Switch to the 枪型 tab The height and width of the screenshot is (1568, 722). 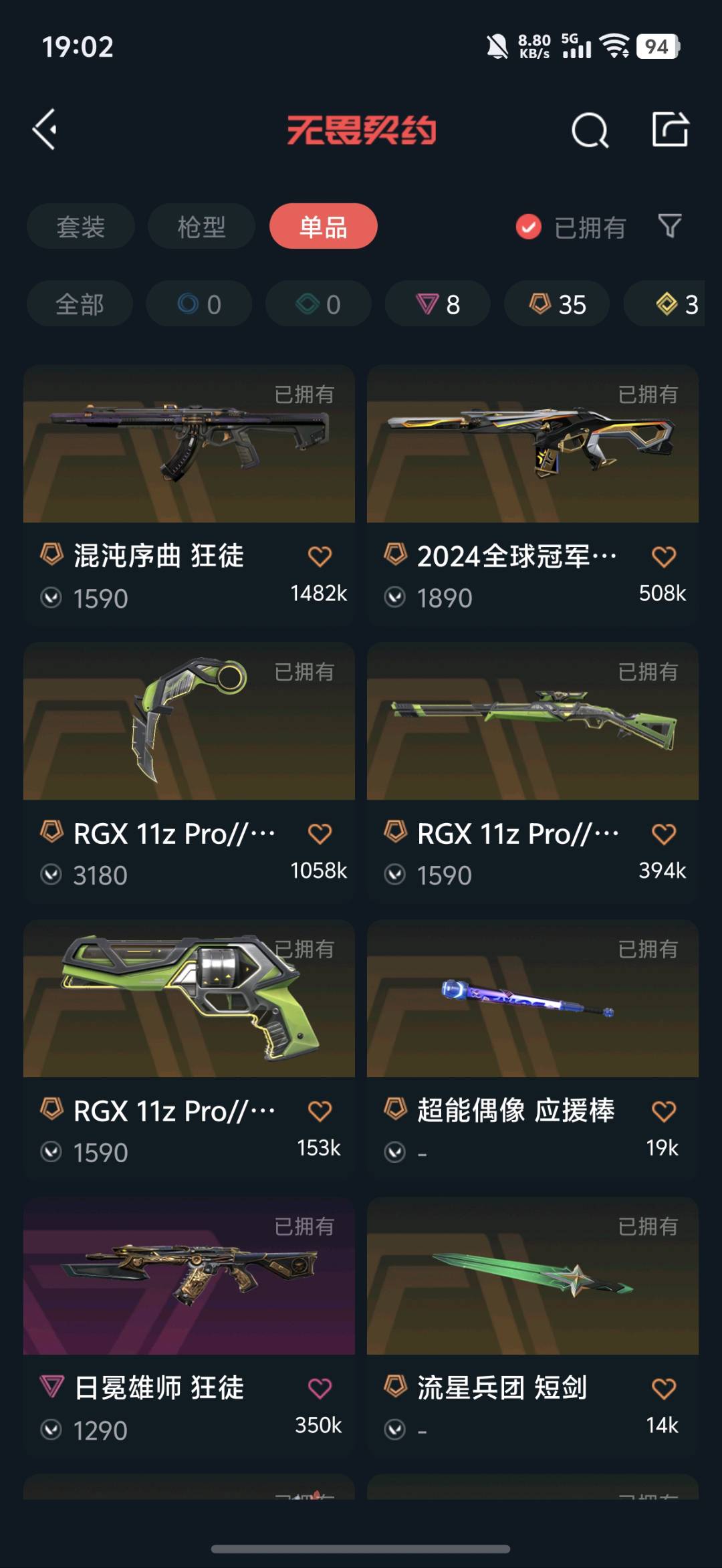(201, 227)
